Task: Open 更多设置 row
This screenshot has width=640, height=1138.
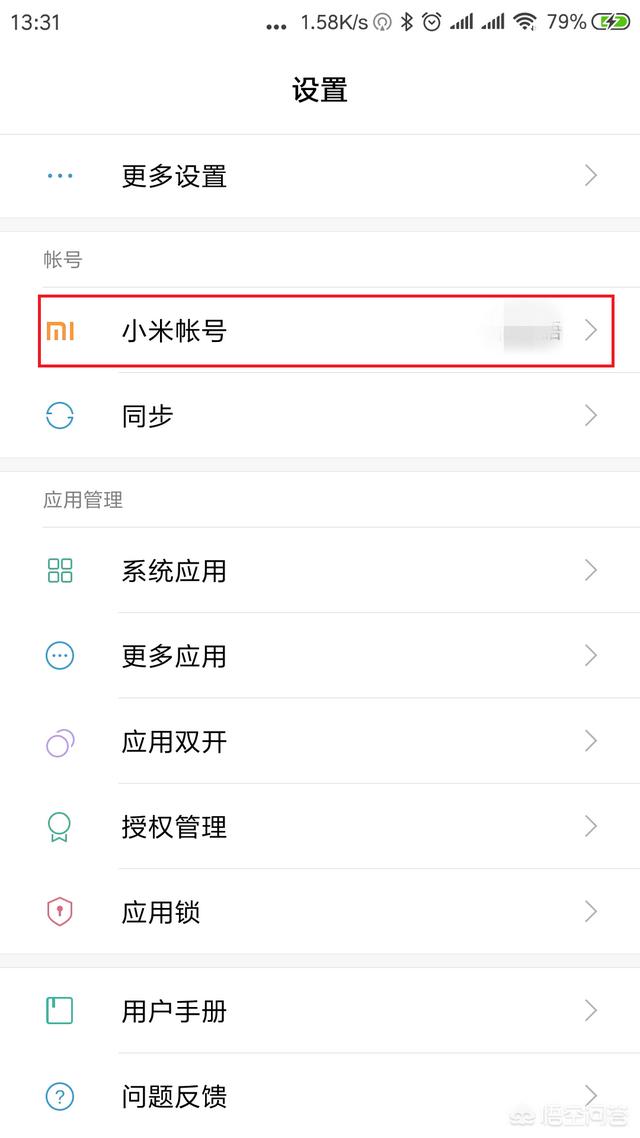Action: [x=320, y=176]
